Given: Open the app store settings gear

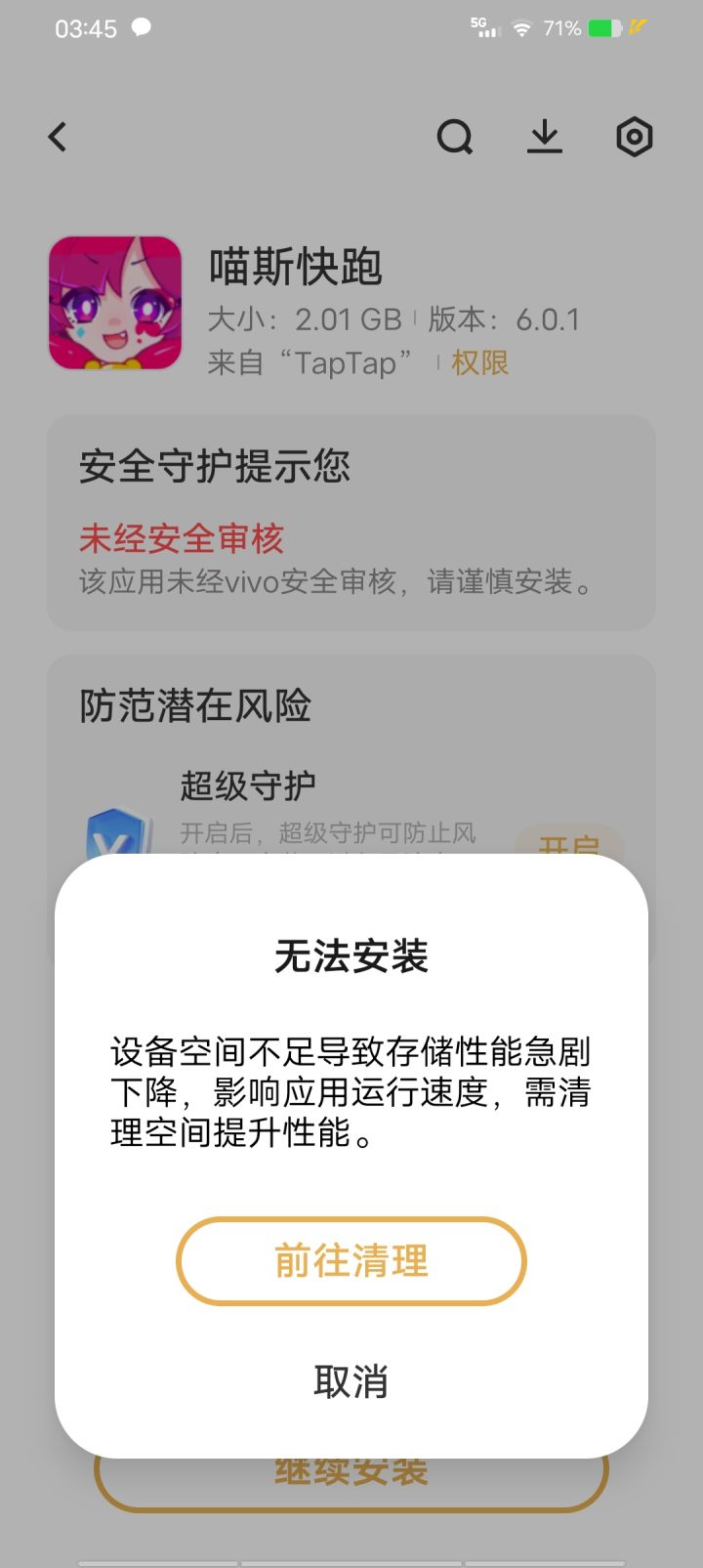Looking at the screenshot, I should [x=635, y=137].
